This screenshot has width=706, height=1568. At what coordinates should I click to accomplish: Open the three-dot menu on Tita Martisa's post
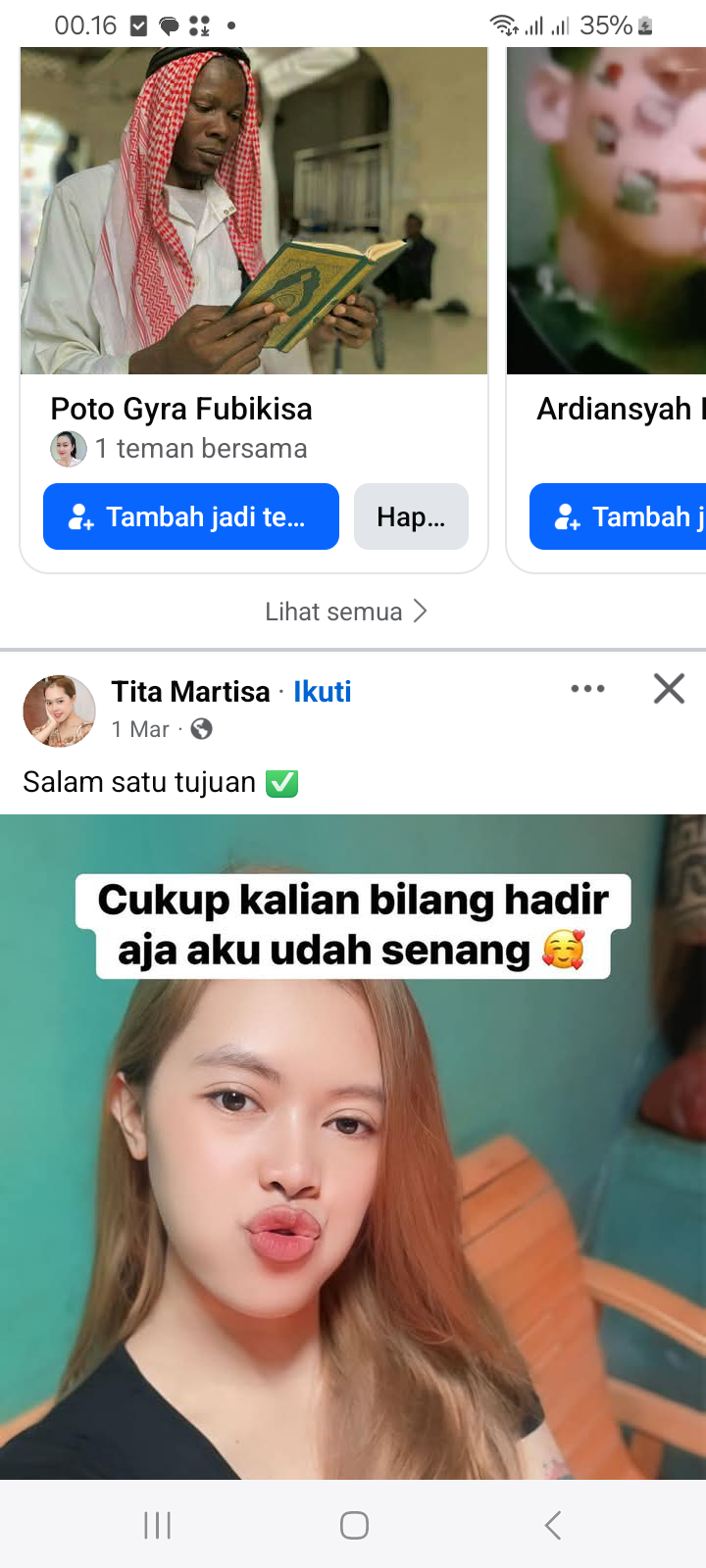click(x=587, y=689)
